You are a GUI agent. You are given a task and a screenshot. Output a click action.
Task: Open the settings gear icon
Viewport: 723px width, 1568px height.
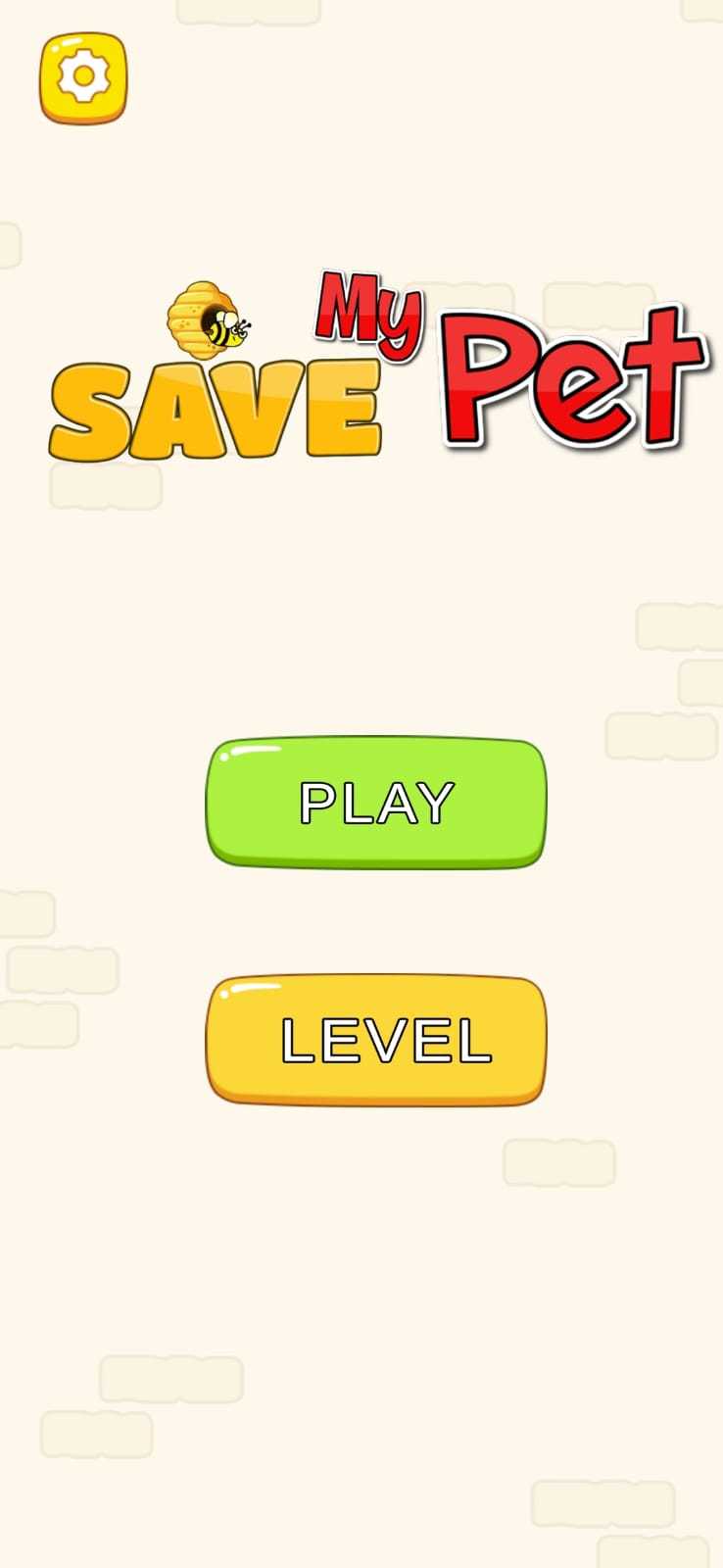point(83,77)
